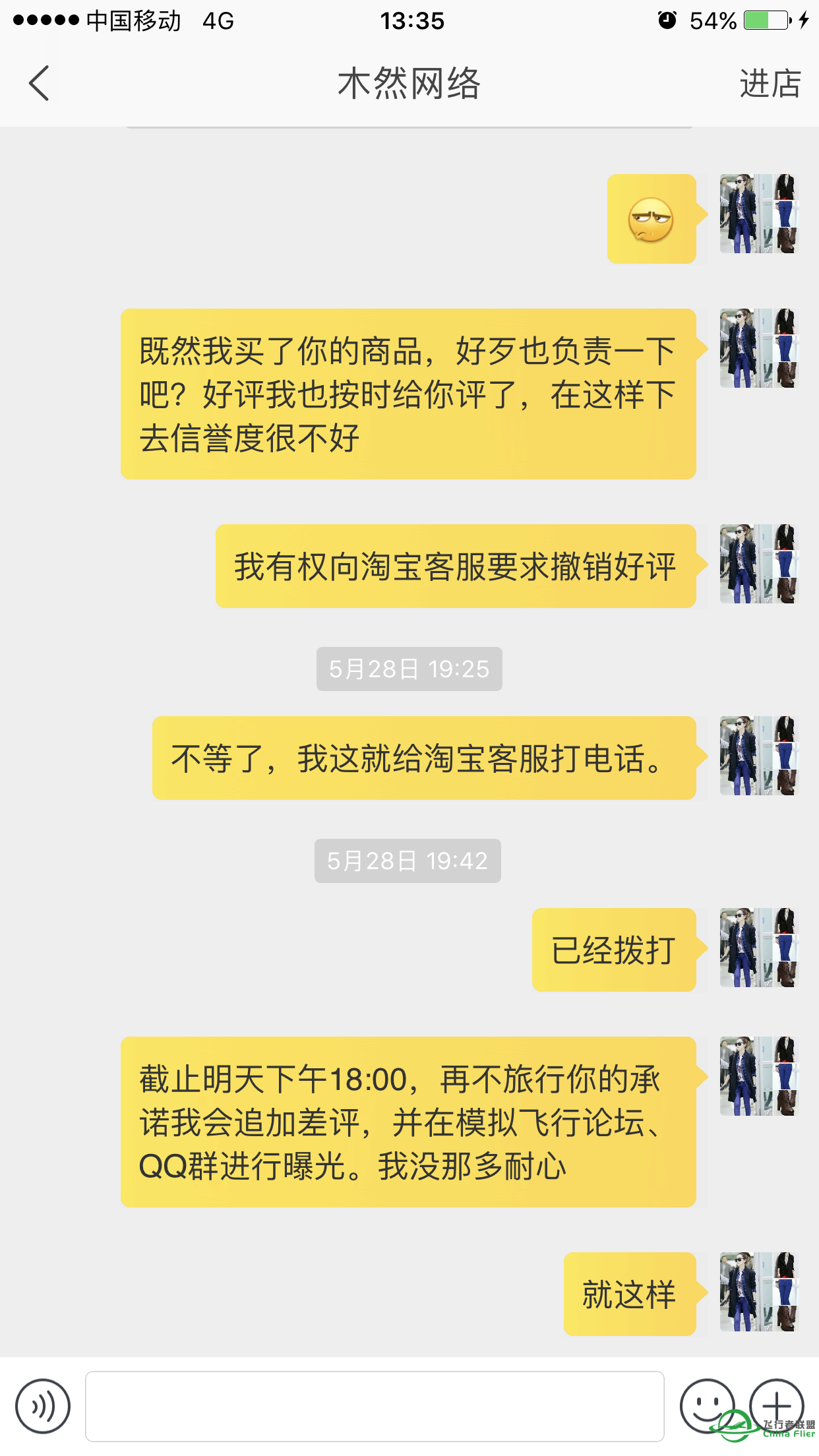Select the 5月28日 19:25 timestamp

408,669
